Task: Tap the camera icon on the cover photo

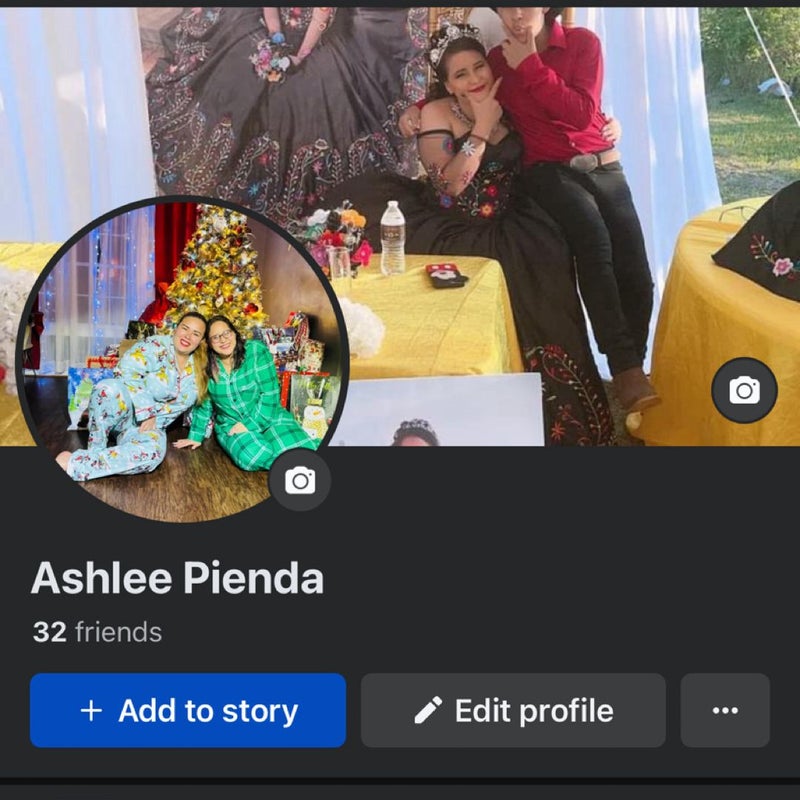Action: tap(744, 390)
